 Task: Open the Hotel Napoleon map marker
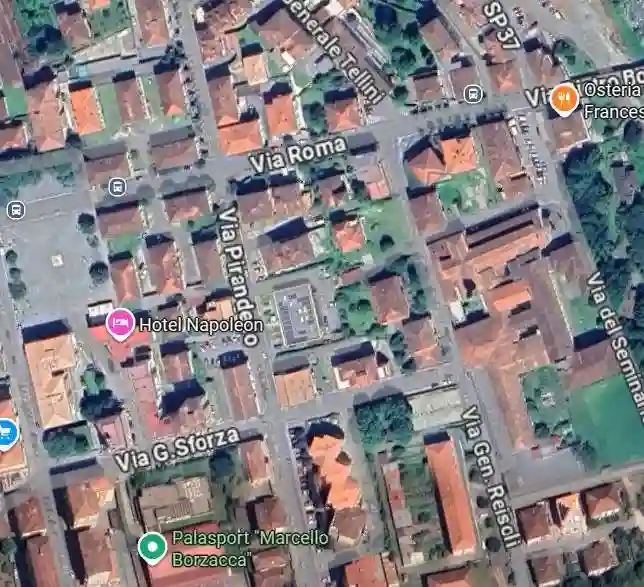point(120,323)
